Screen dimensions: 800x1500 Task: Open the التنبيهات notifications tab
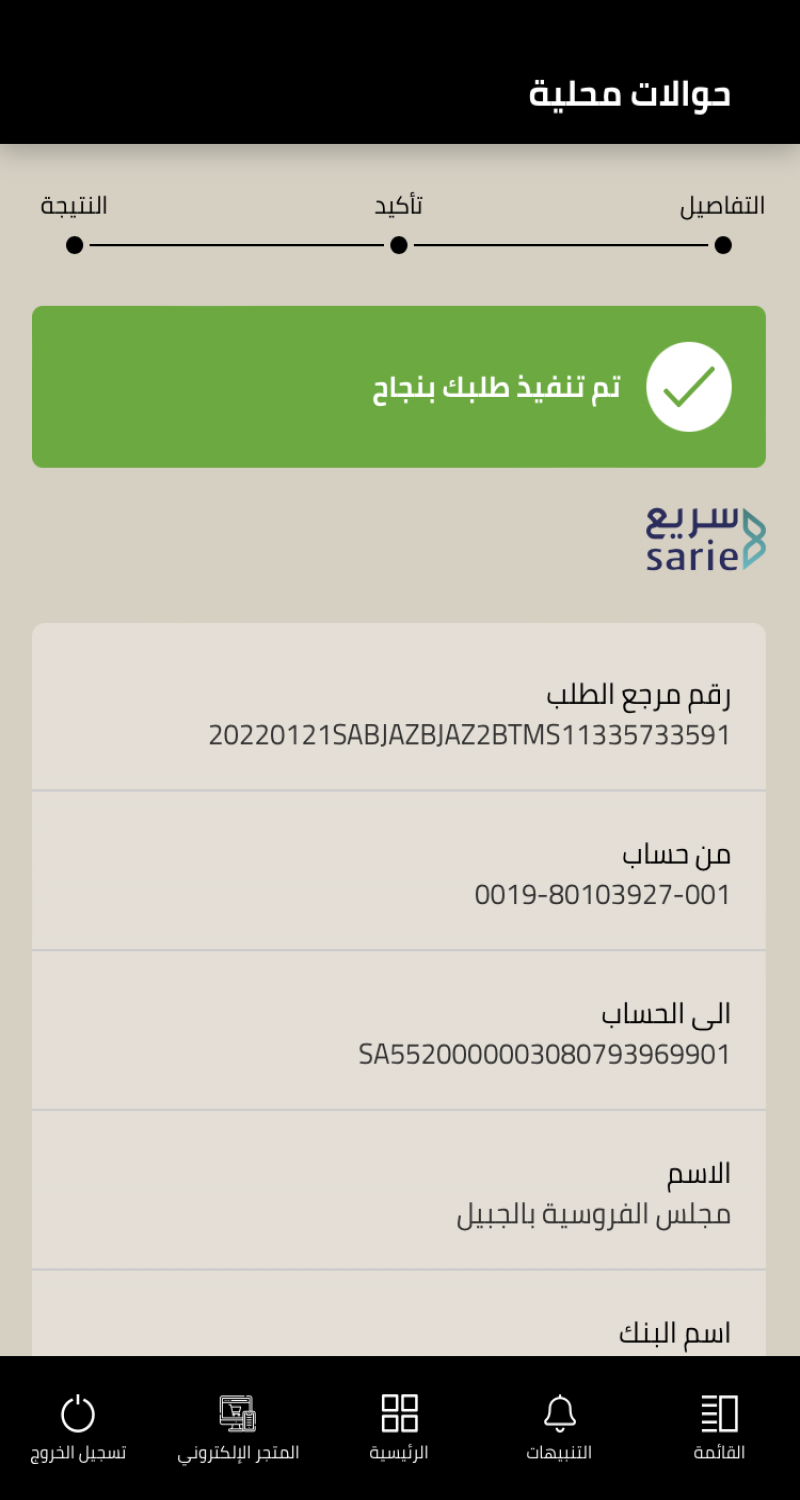tap(559, 1427)
